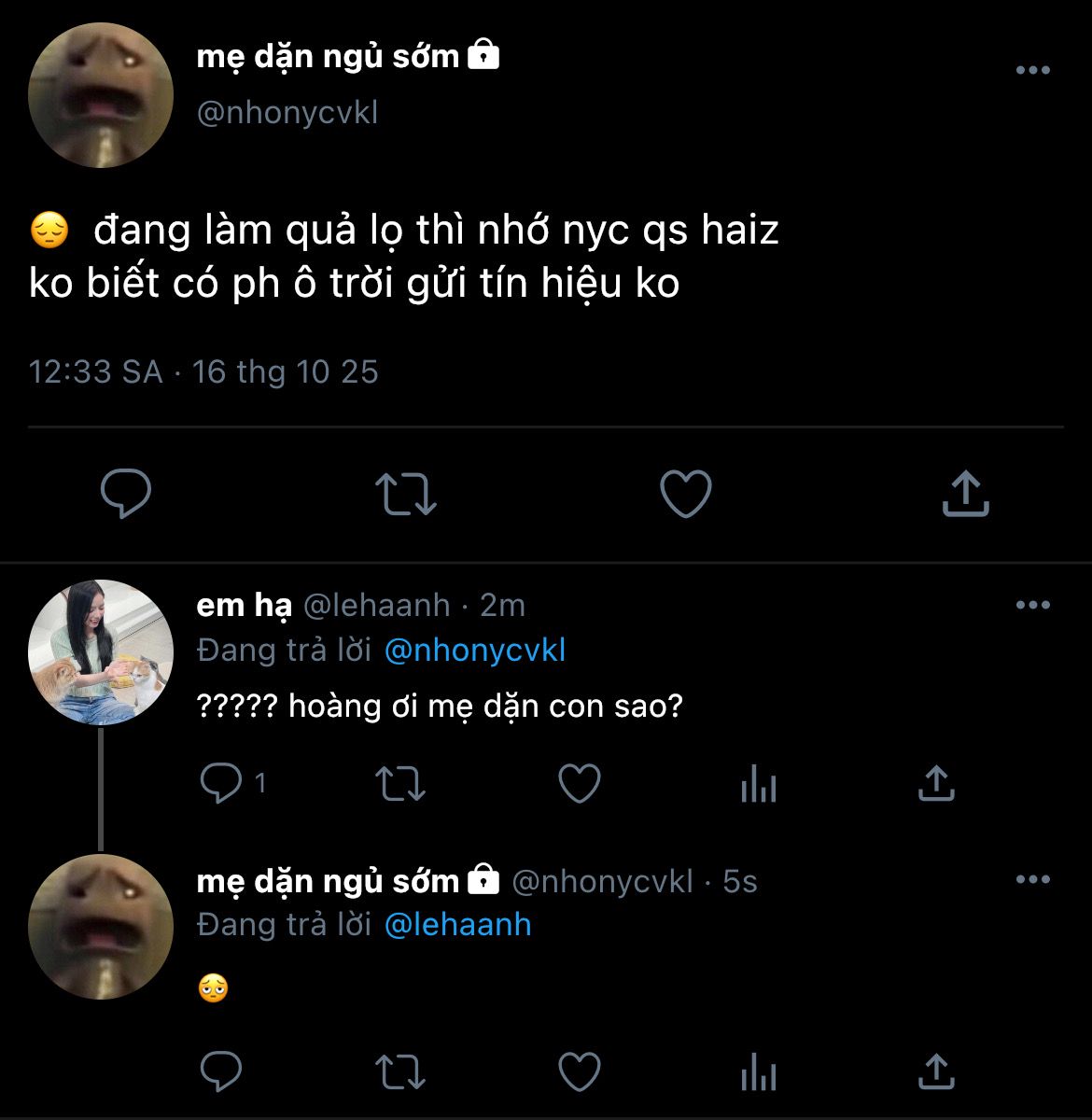Open the @nhonycvkl mention link in em hạ's reply

click(474, 651)
